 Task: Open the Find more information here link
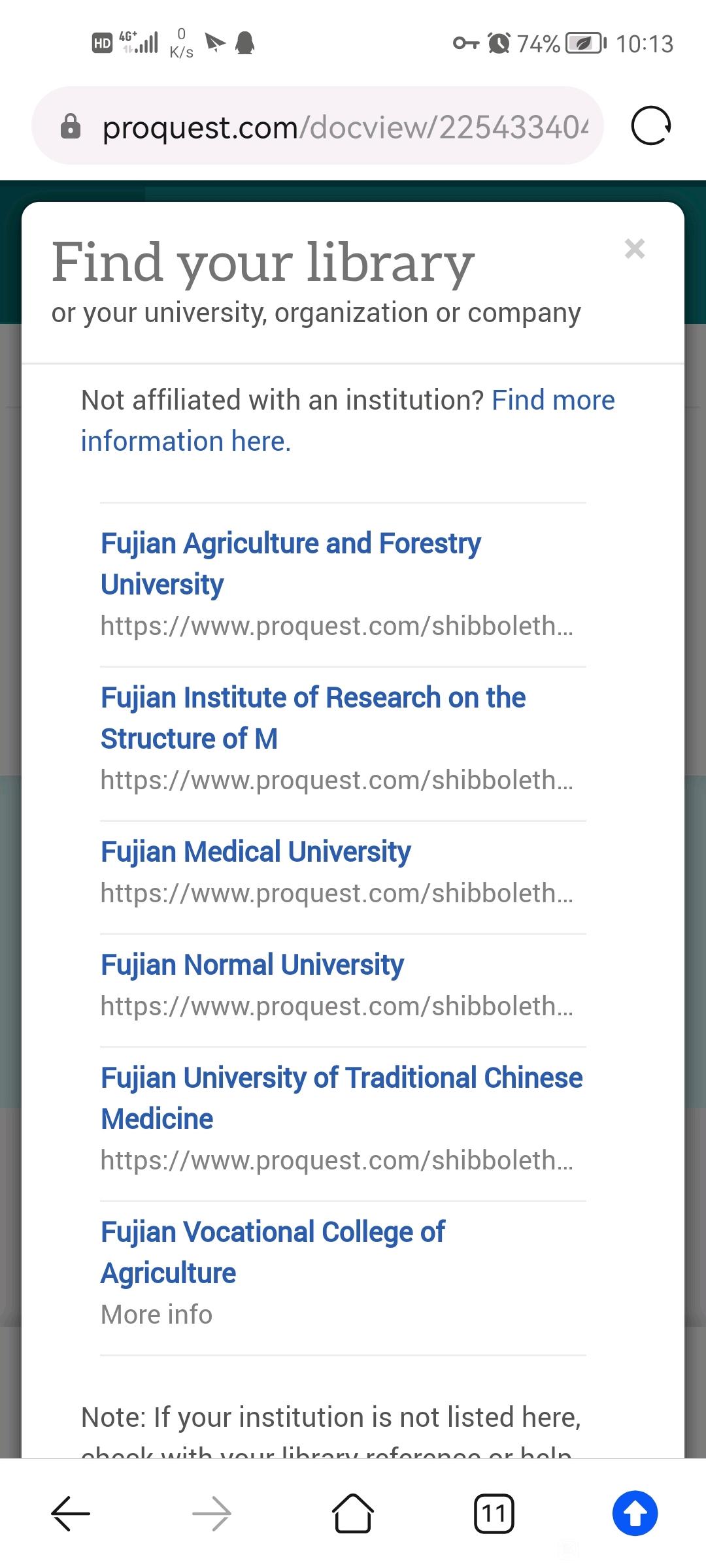pyautogui.click(x=348, y=421)
